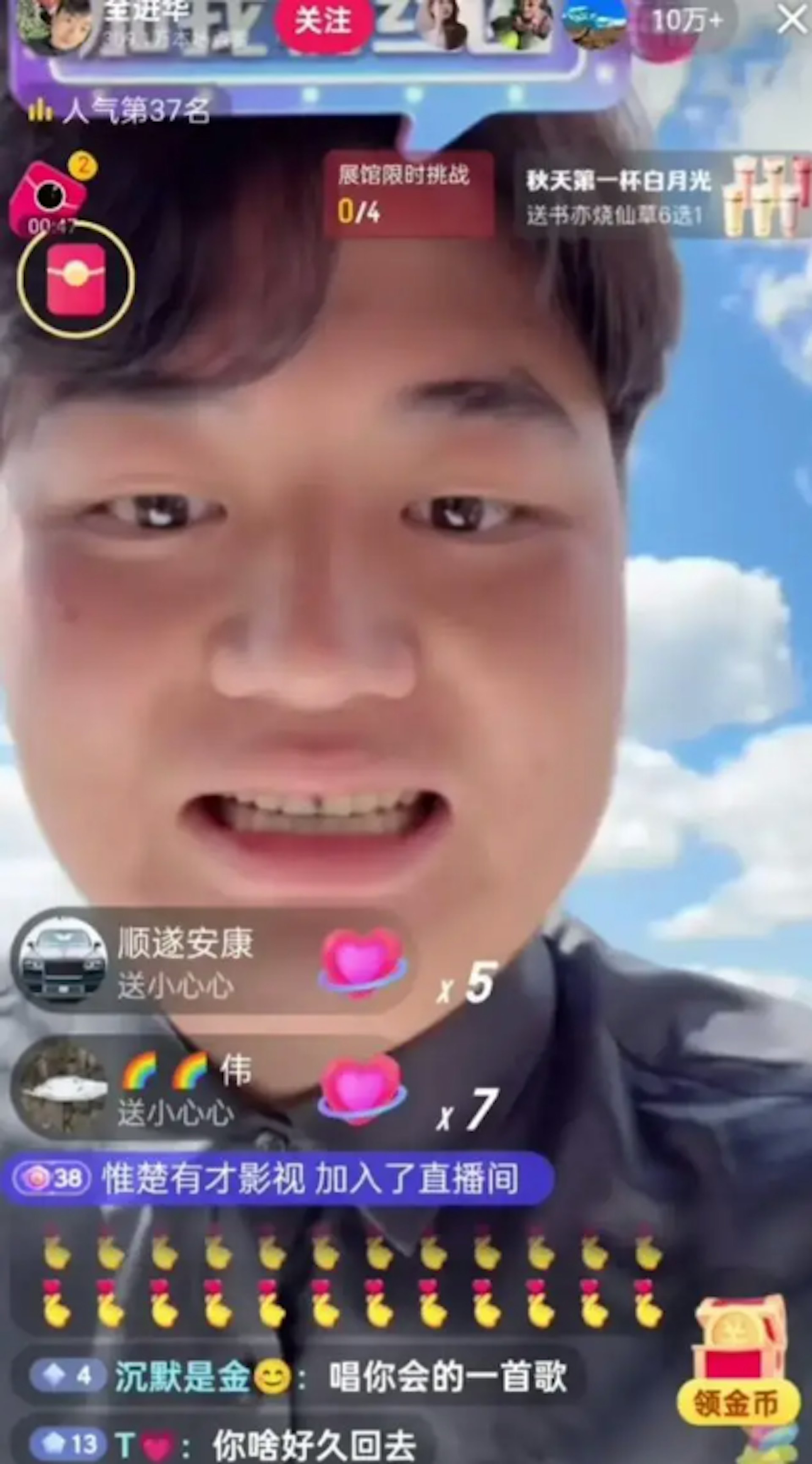Open 展馆限时挑战 challenge card

(408, 194)
